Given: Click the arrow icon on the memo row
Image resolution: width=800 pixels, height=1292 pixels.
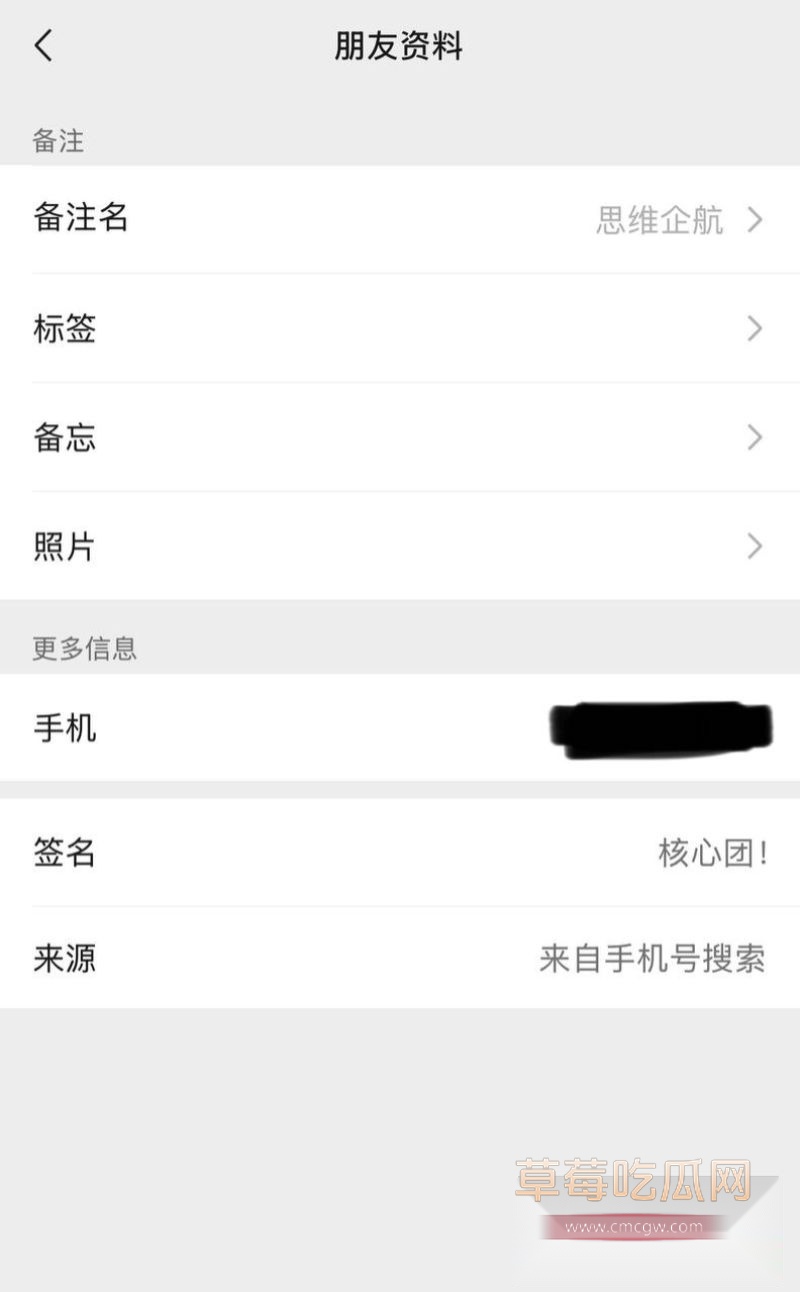Looking at the screenshot, I should tap(756, 437).
